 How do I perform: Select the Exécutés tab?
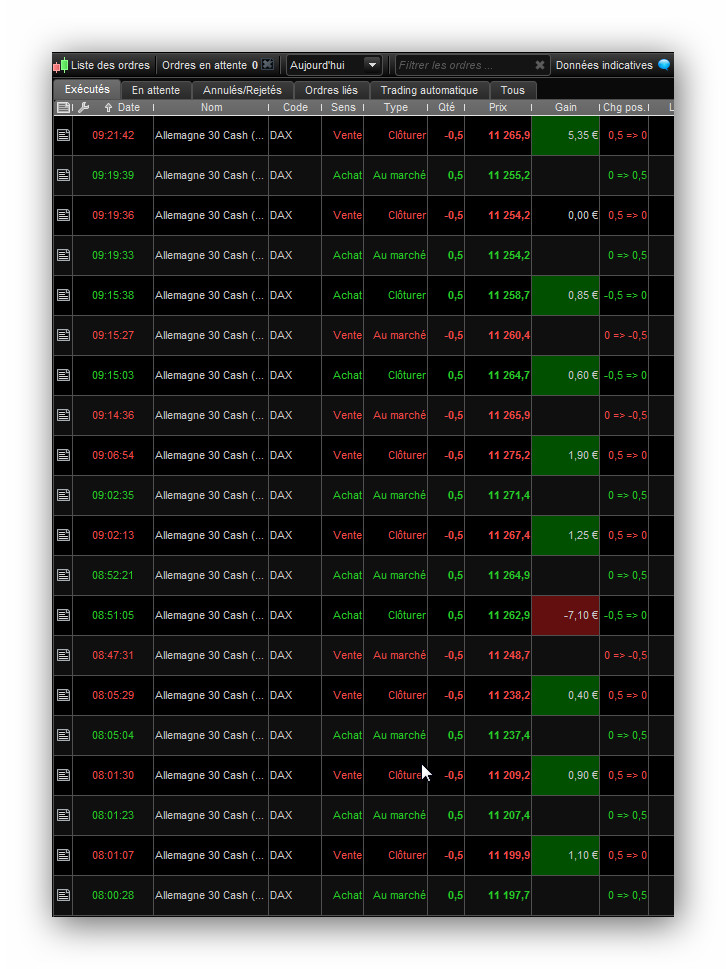(x=87, y=89)
